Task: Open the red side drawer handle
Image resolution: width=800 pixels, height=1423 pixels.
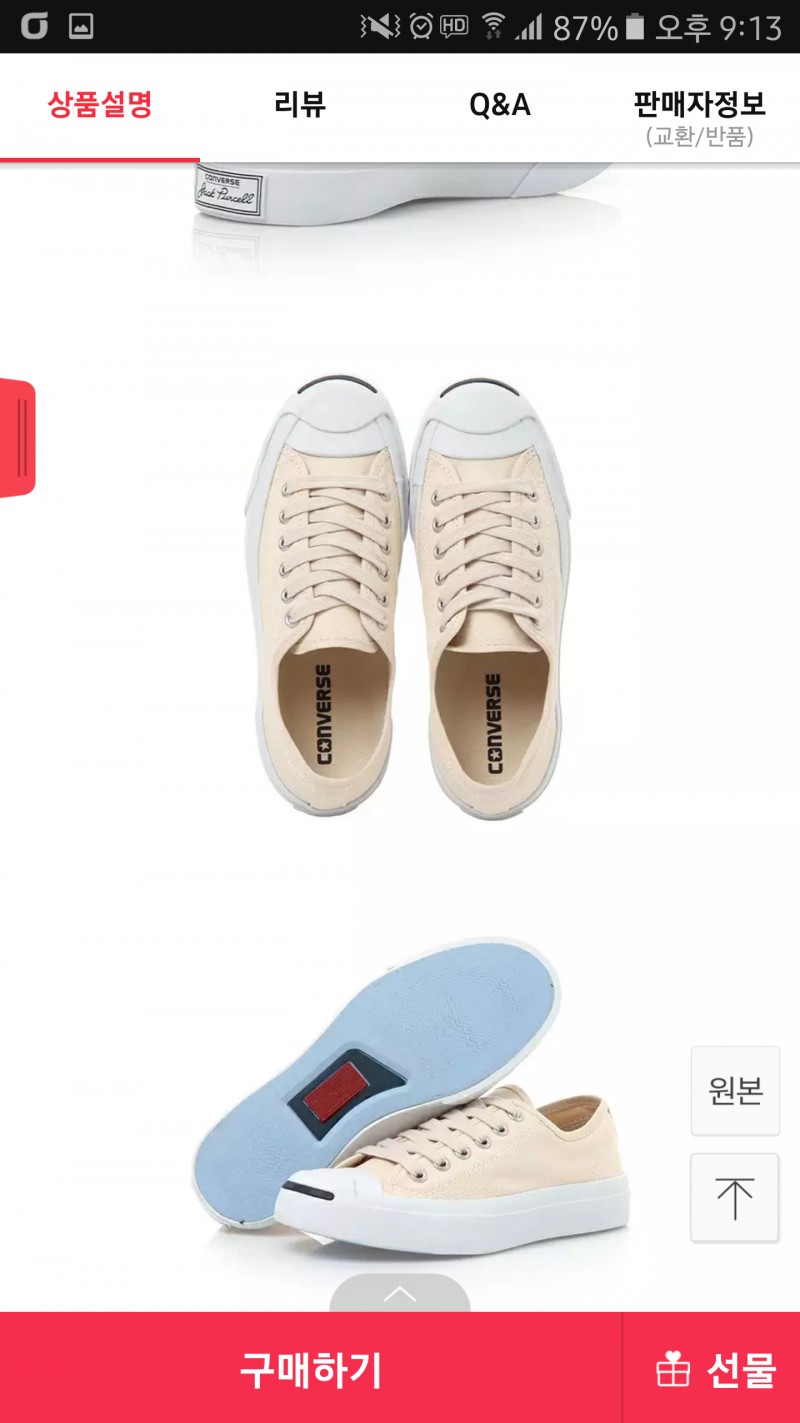Action: [18, 435]
